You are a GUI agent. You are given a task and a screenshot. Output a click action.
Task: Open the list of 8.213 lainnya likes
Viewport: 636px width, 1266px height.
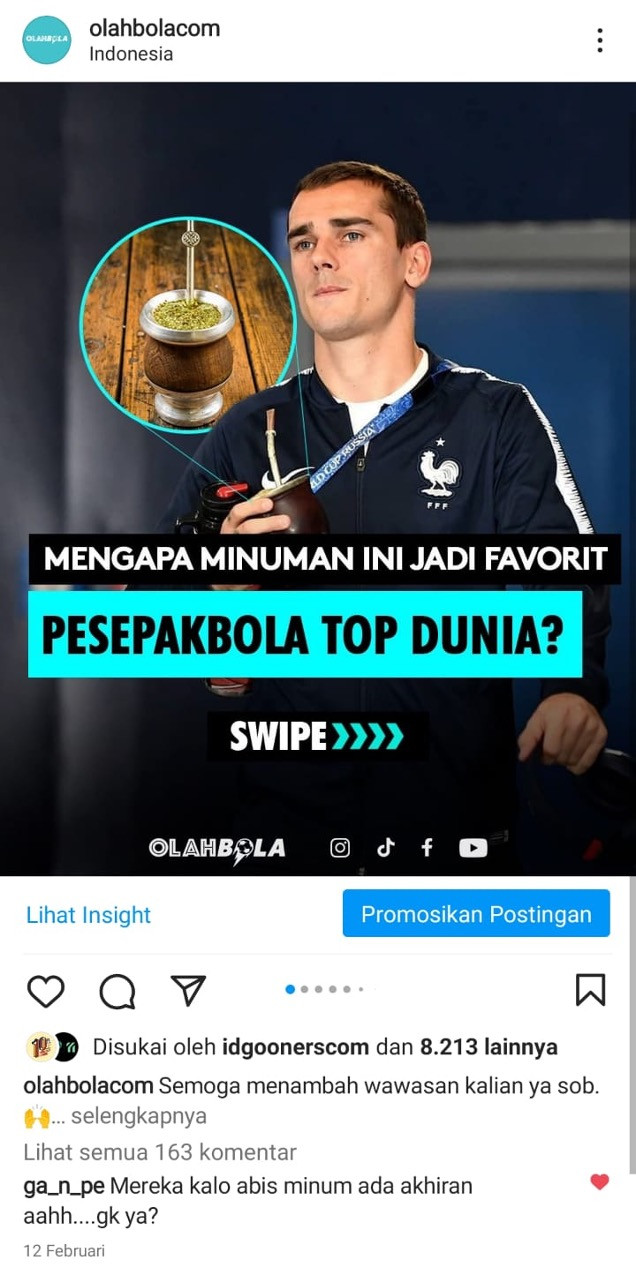pos(488,1047)
